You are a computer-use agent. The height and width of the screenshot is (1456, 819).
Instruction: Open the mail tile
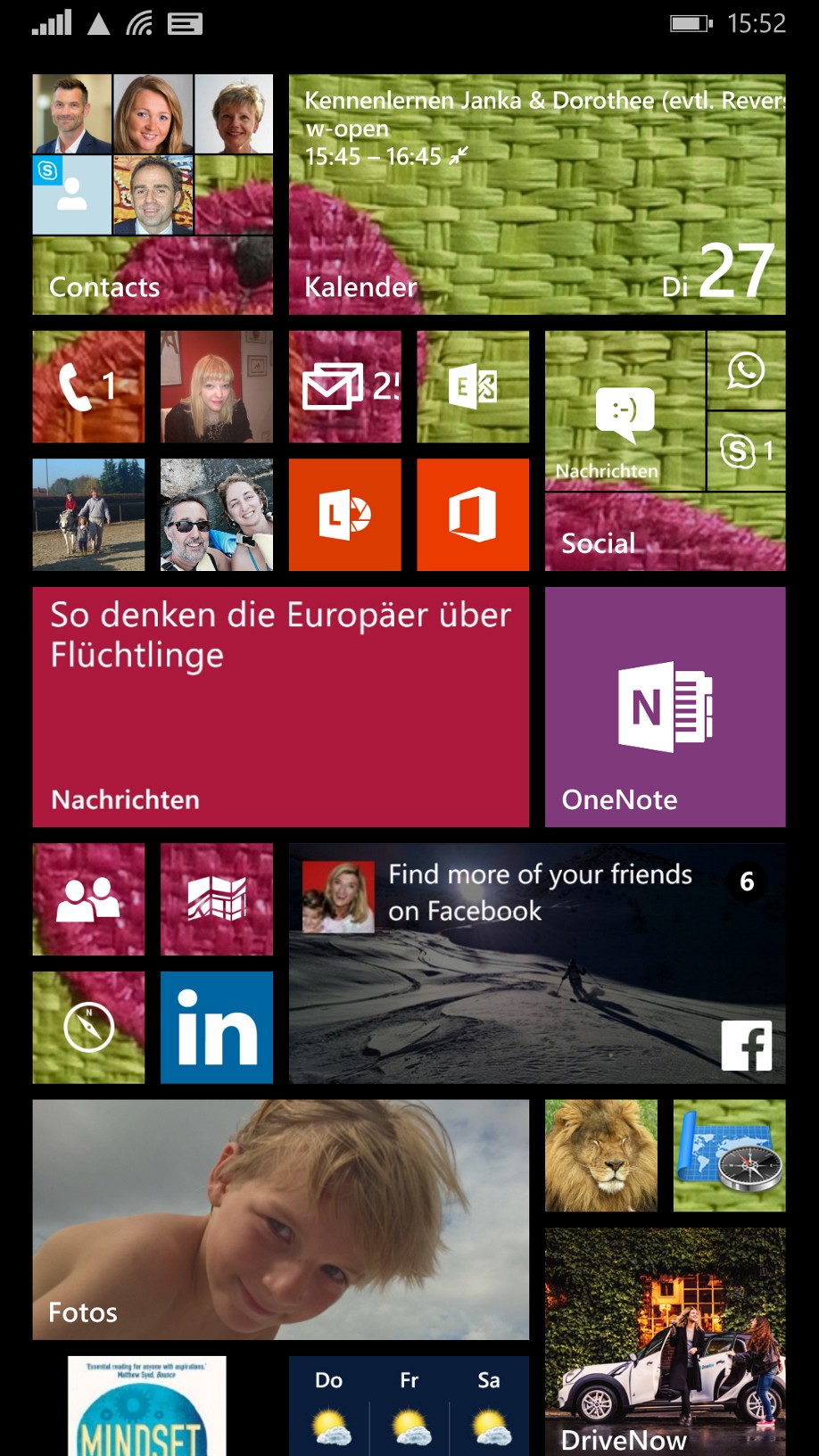(344, 386)
